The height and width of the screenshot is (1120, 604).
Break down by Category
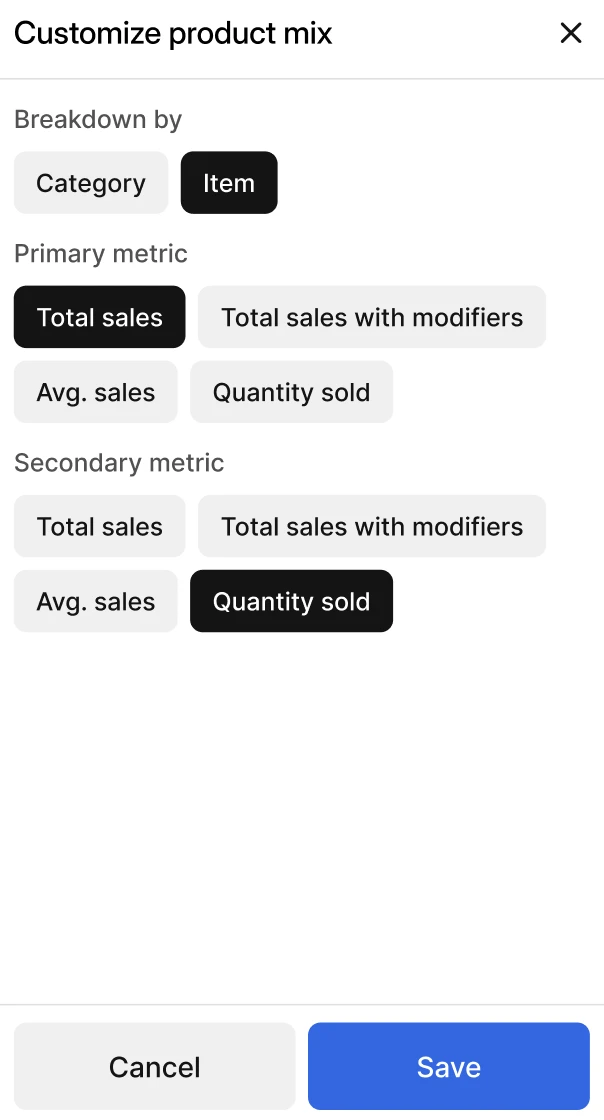pyautogui.click(x=91, y=183)
